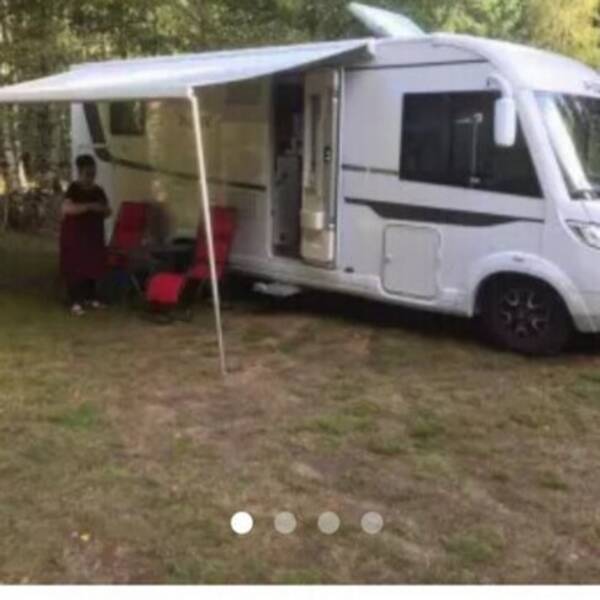Jump to the second photo indicator dot
Image resolution: width=600 pixels, height=600 pixels.
[x=285, y=523]
